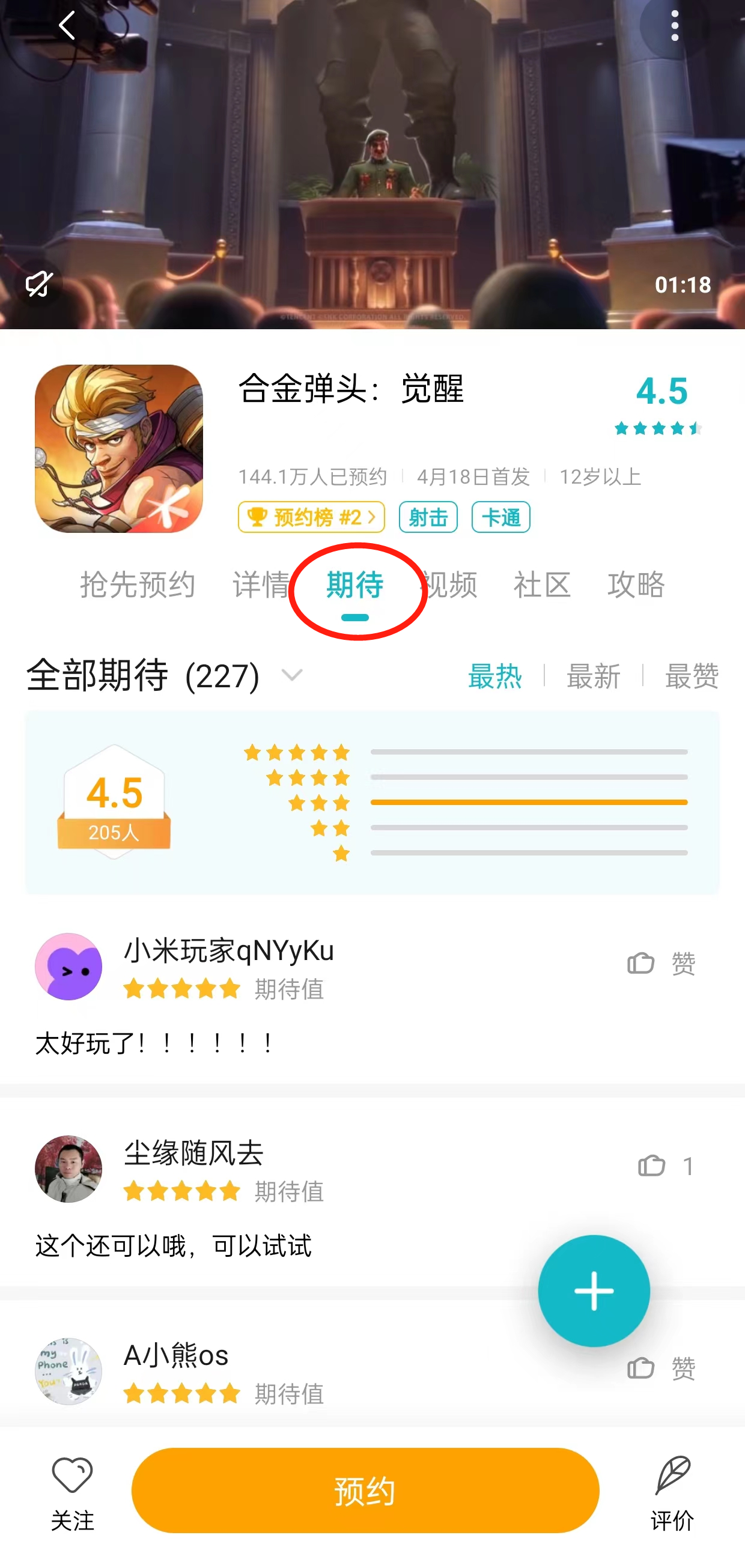Sort reviews by 最新
This screenshot has width=745, height=1568.
point(594,676)
